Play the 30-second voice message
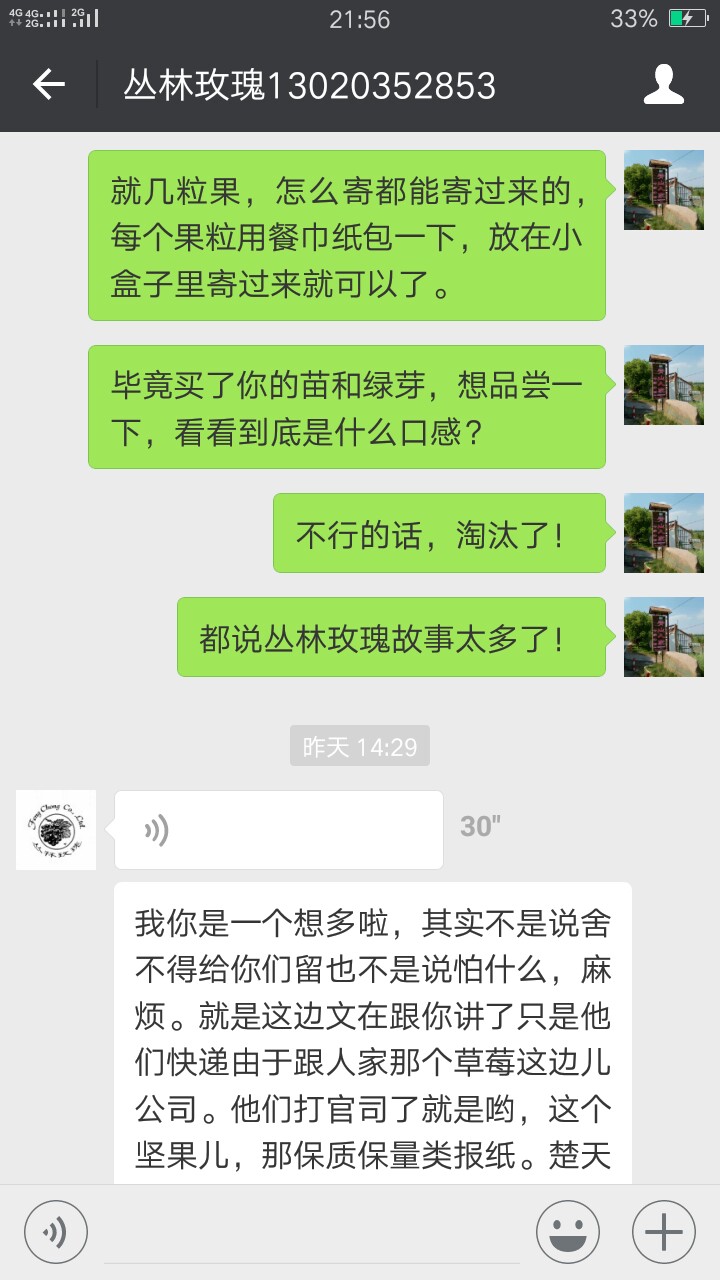The image size is (720, 1280). tap(278, 829)
